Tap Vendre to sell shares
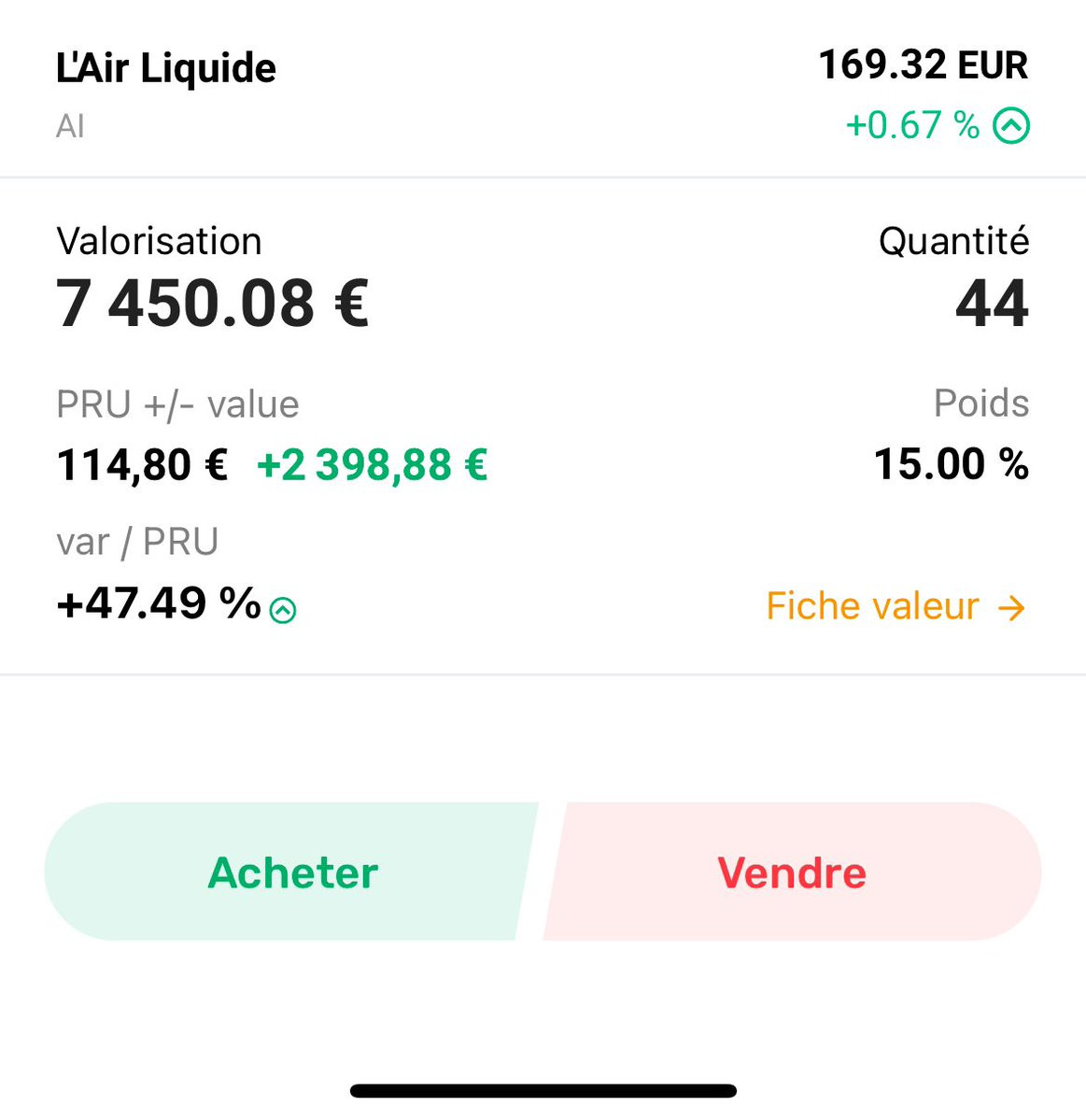 (792, 872)
